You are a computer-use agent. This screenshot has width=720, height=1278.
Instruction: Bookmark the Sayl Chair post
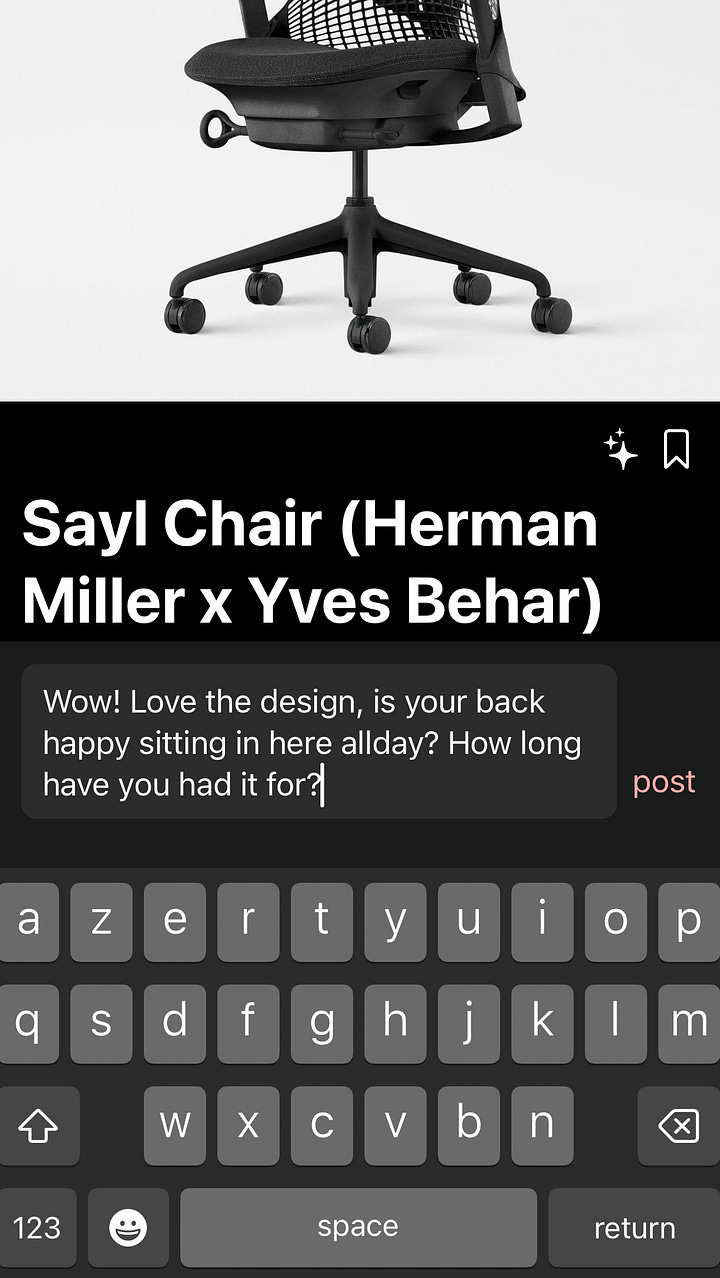pyautogui.click(x=677, y=450)
